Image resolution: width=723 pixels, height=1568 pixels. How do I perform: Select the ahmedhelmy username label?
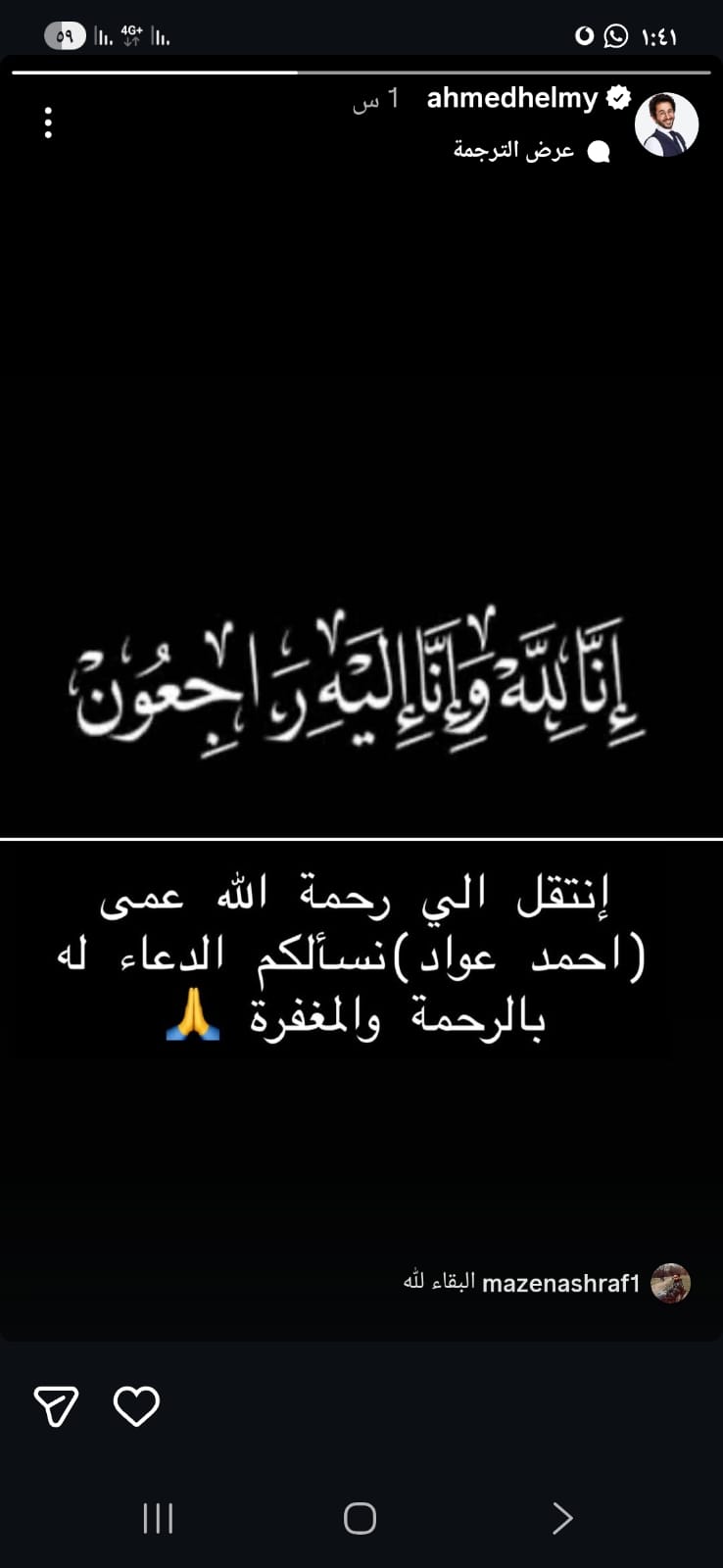point(511,98)
